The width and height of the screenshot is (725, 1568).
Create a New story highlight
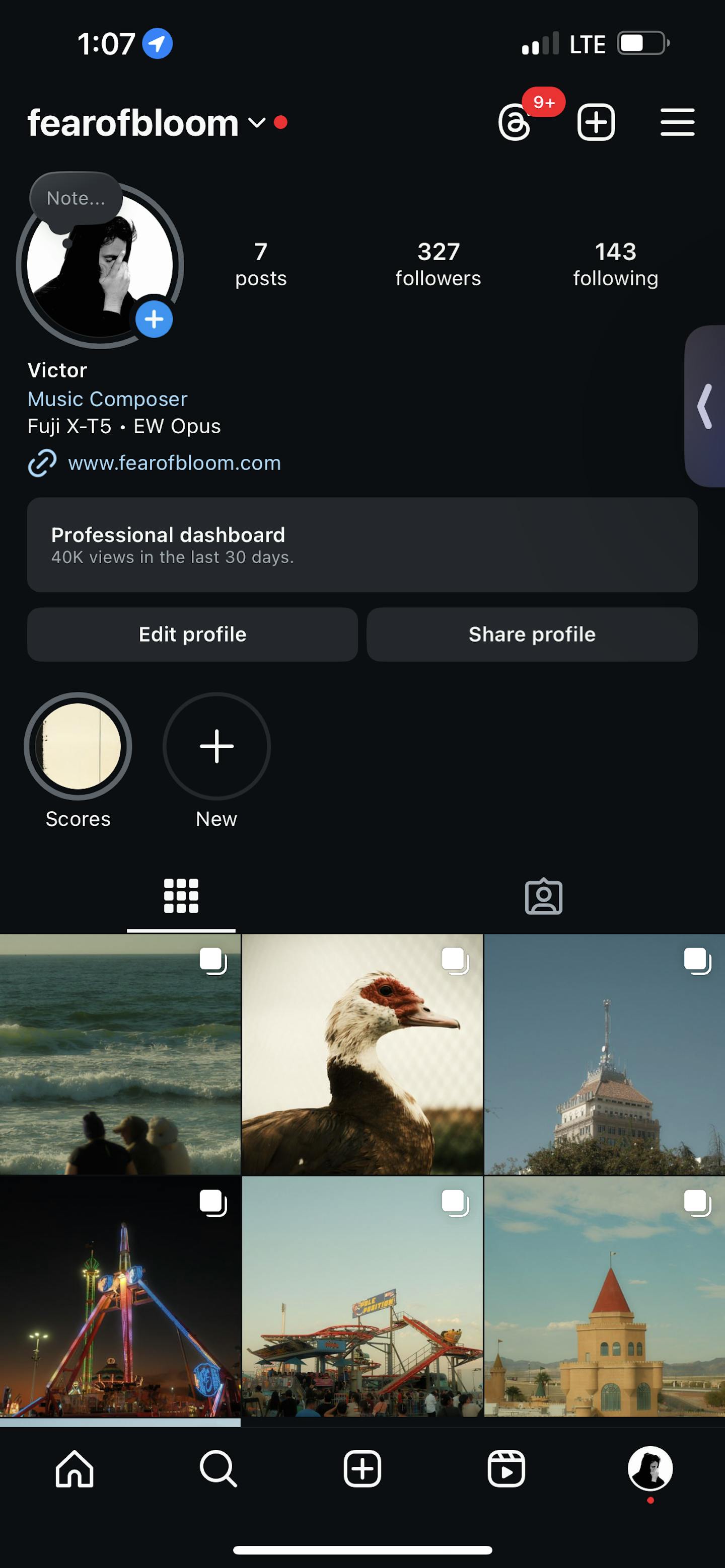pos(216,746)
